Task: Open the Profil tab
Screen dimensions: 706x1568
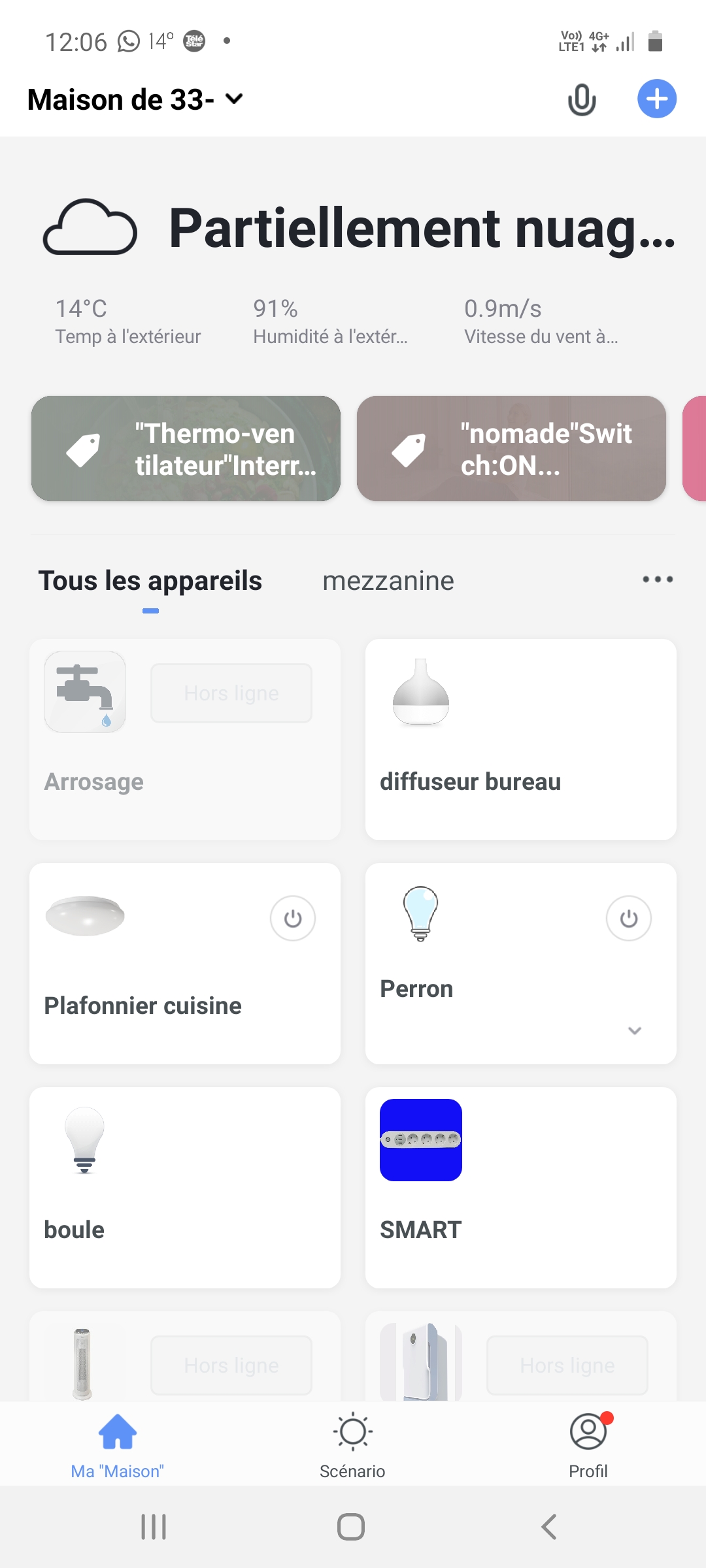Action: click(588, 1445)
